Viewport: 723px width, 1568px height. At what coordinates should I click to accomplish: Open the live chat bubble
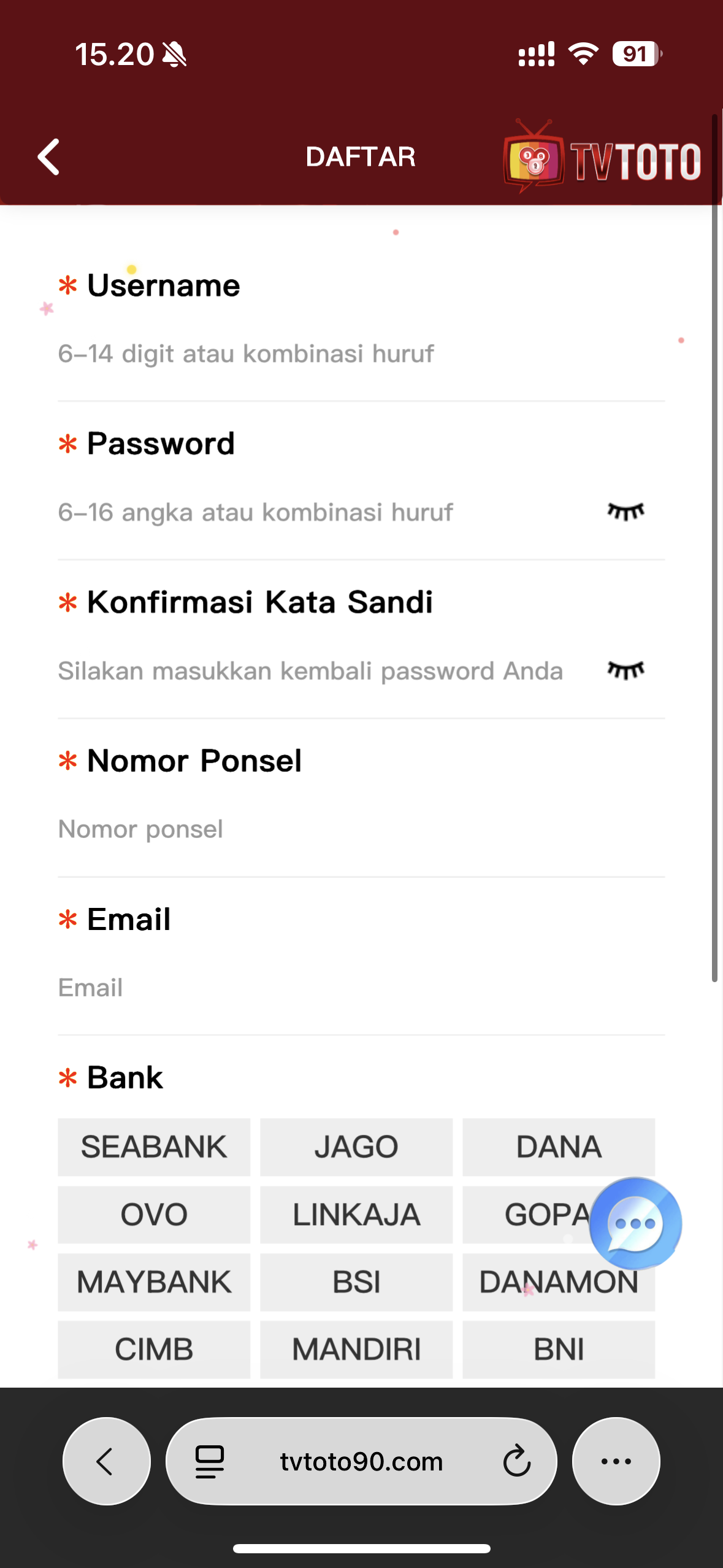(x=635, y=1223)
